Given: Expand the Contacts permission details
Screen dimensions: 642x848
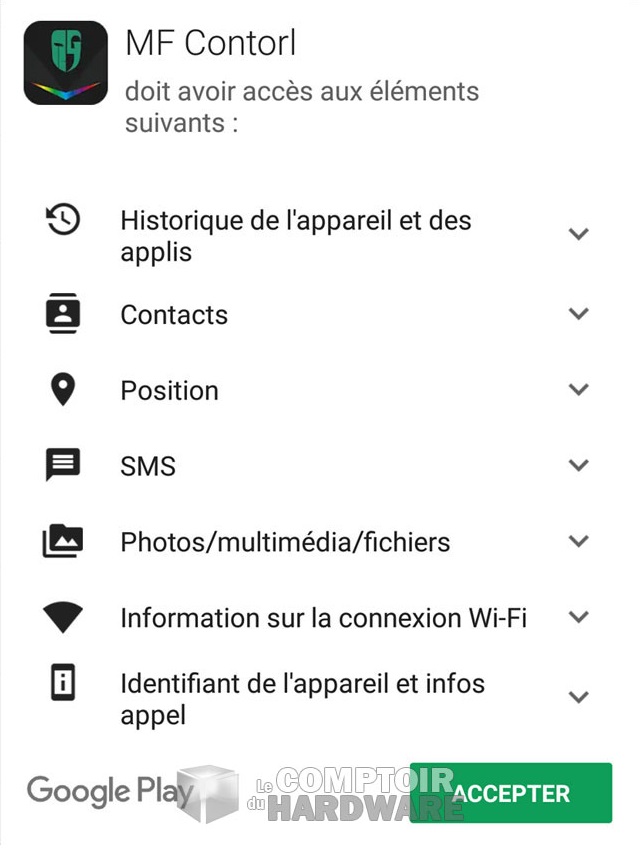Looking at the screenshot, I should (578, 314).
